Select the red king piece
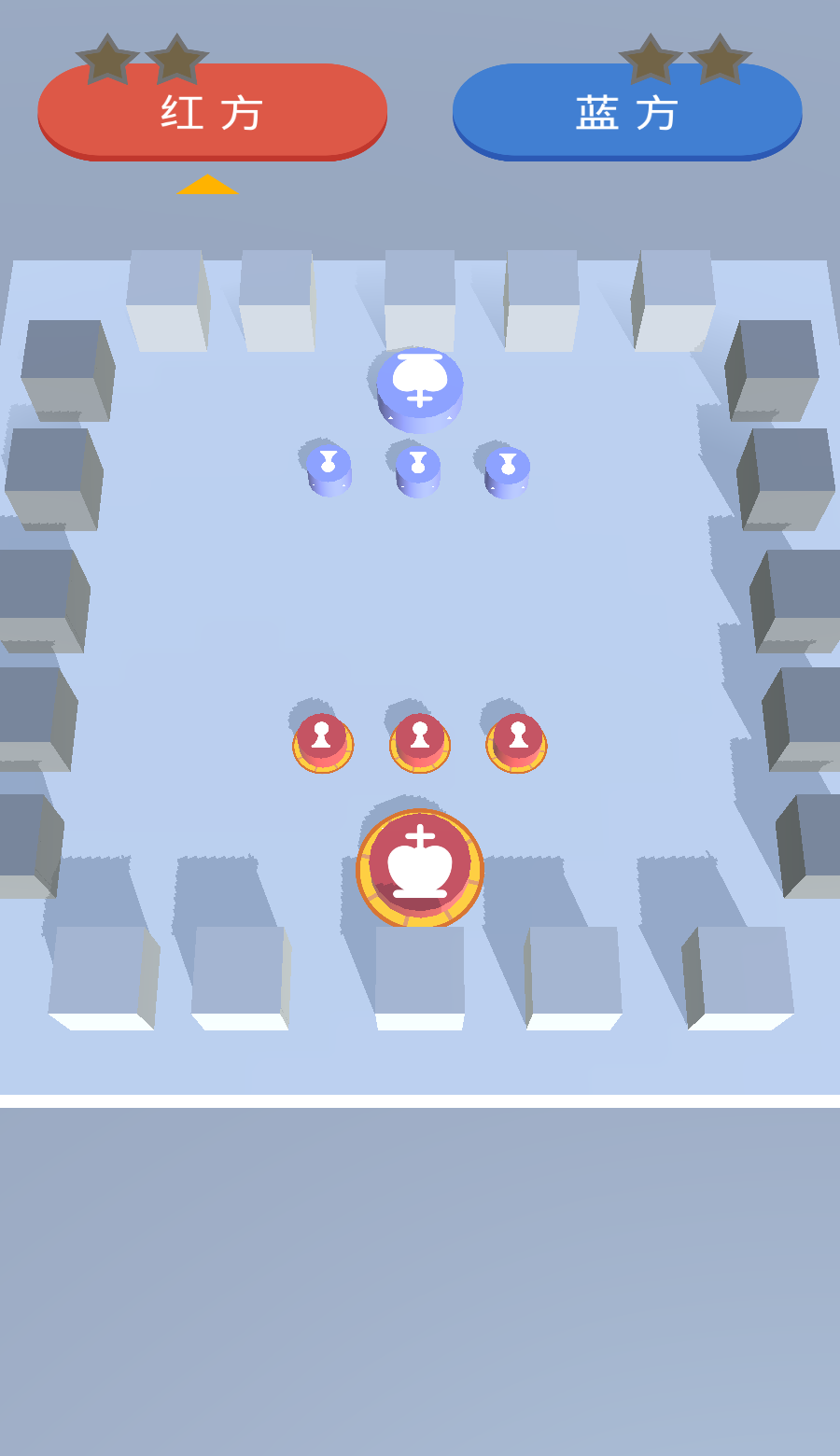This screenshot has width=840, height=1456. (x=420, y=867)
